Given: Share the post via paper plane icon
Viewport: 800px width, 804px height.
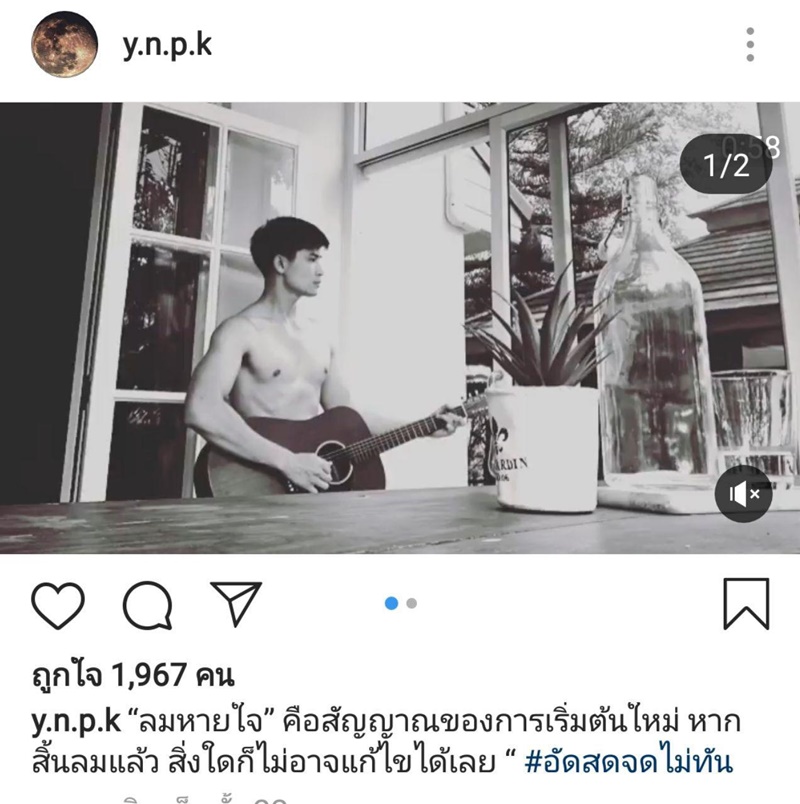Looking at the screenshot, I should (236, 604).
